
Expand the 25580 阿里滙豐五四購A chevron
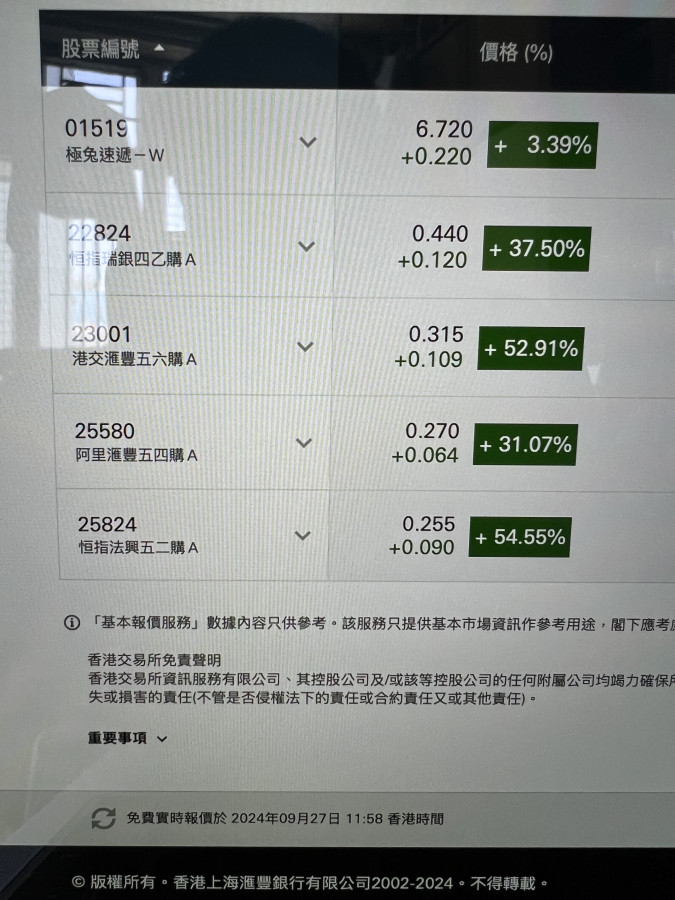tap(304, 442)
